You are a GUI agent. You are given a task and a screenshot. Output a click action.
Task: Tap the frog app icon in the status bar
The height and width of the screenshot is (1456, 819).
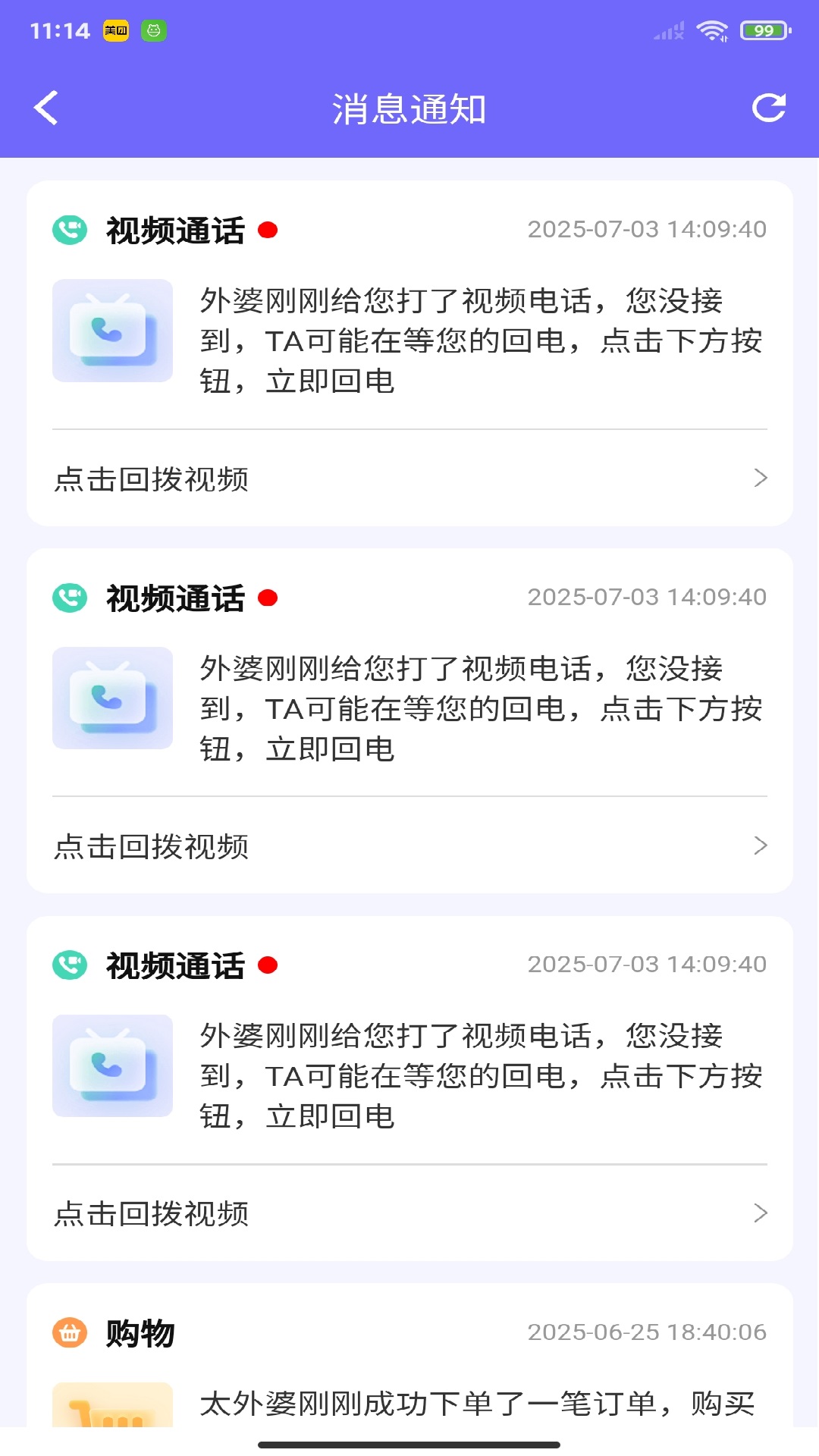tap(155, 31)
